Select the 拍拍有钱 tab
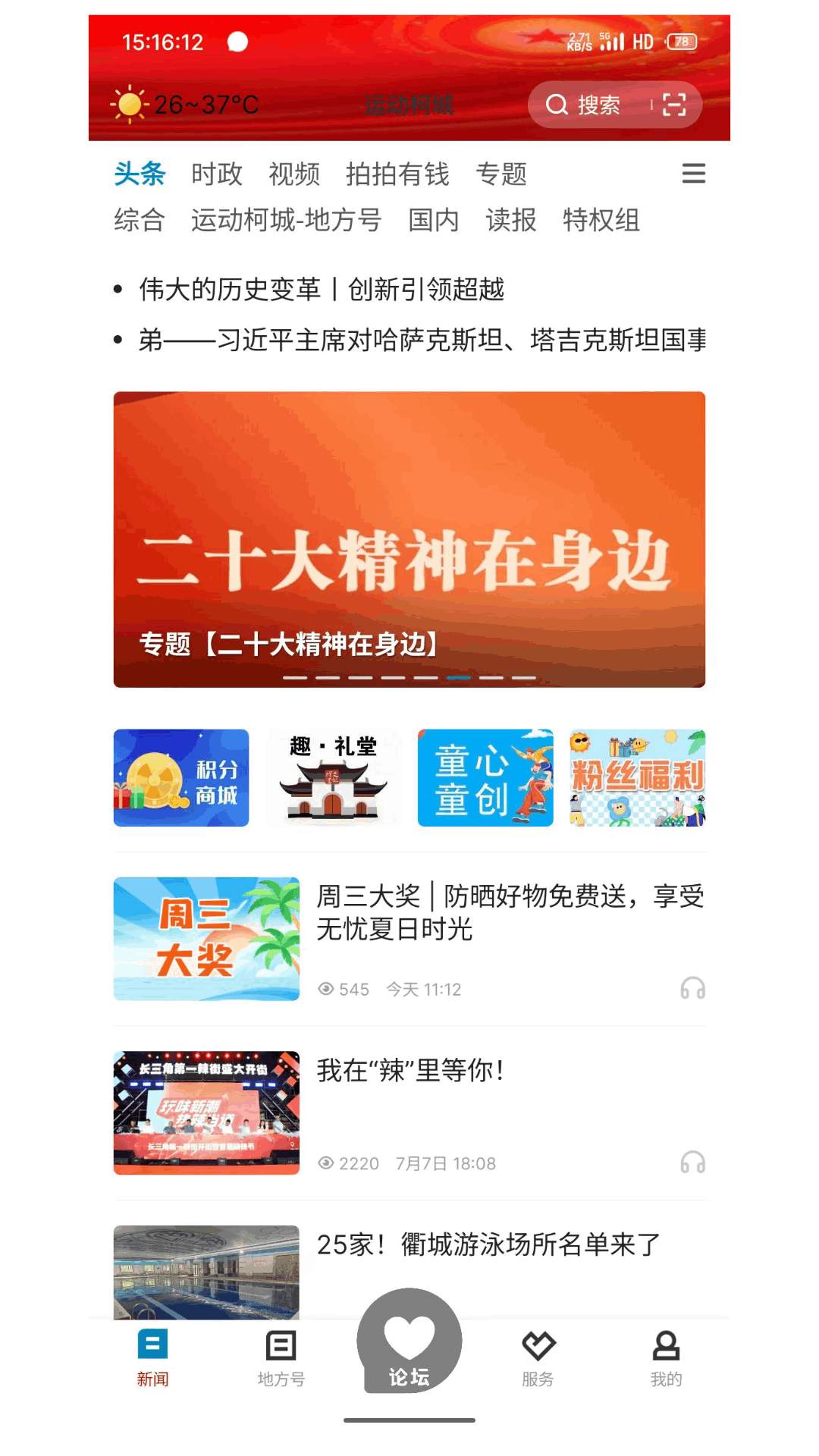The image size is (819, 1456). point(397,174)
